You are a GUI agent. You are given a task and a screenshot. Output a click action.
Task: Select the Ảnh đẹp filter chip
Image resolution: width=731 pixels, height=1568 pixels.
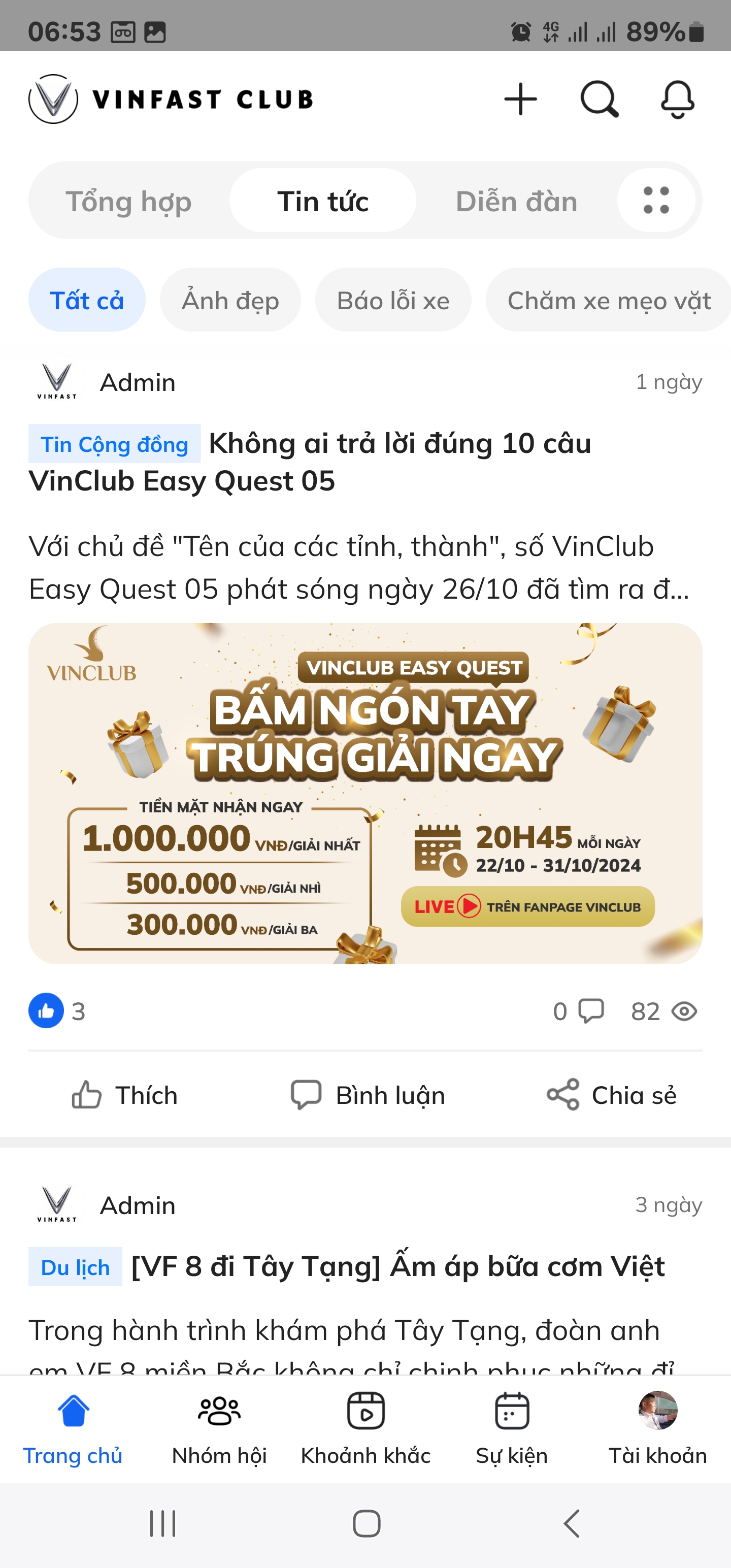(x=230, y=300)
